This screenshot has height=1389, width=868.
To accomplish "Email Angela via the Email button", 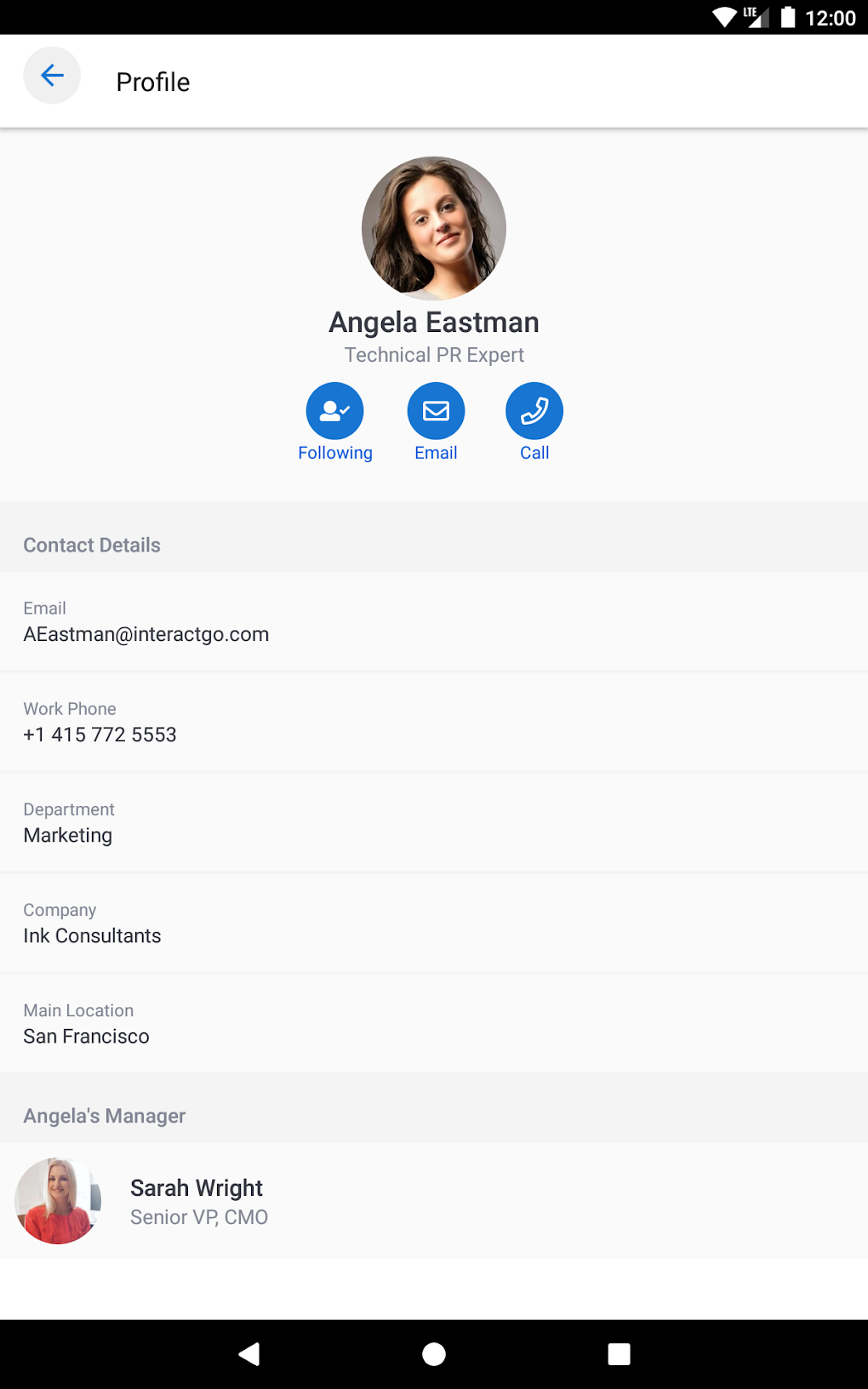I will tap(436, 412).
